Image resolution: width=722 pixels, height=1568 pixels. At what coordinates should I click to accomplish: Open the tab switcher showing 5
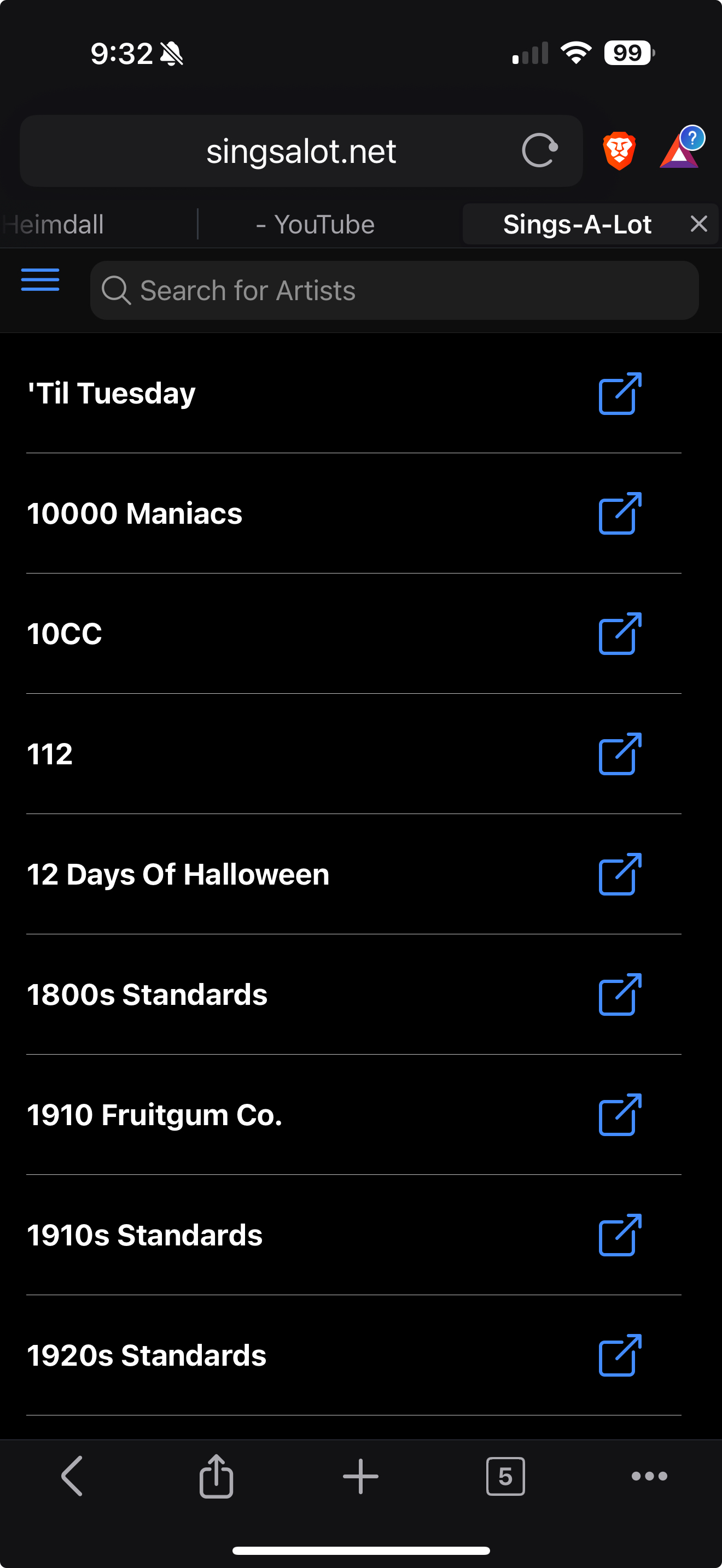[505, 1476]
